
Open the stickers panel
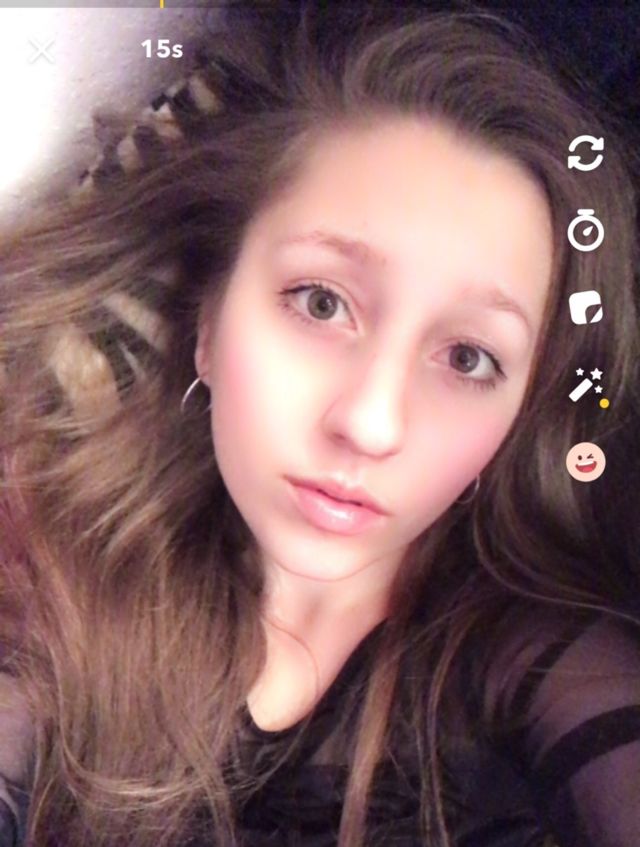[586, 307]
